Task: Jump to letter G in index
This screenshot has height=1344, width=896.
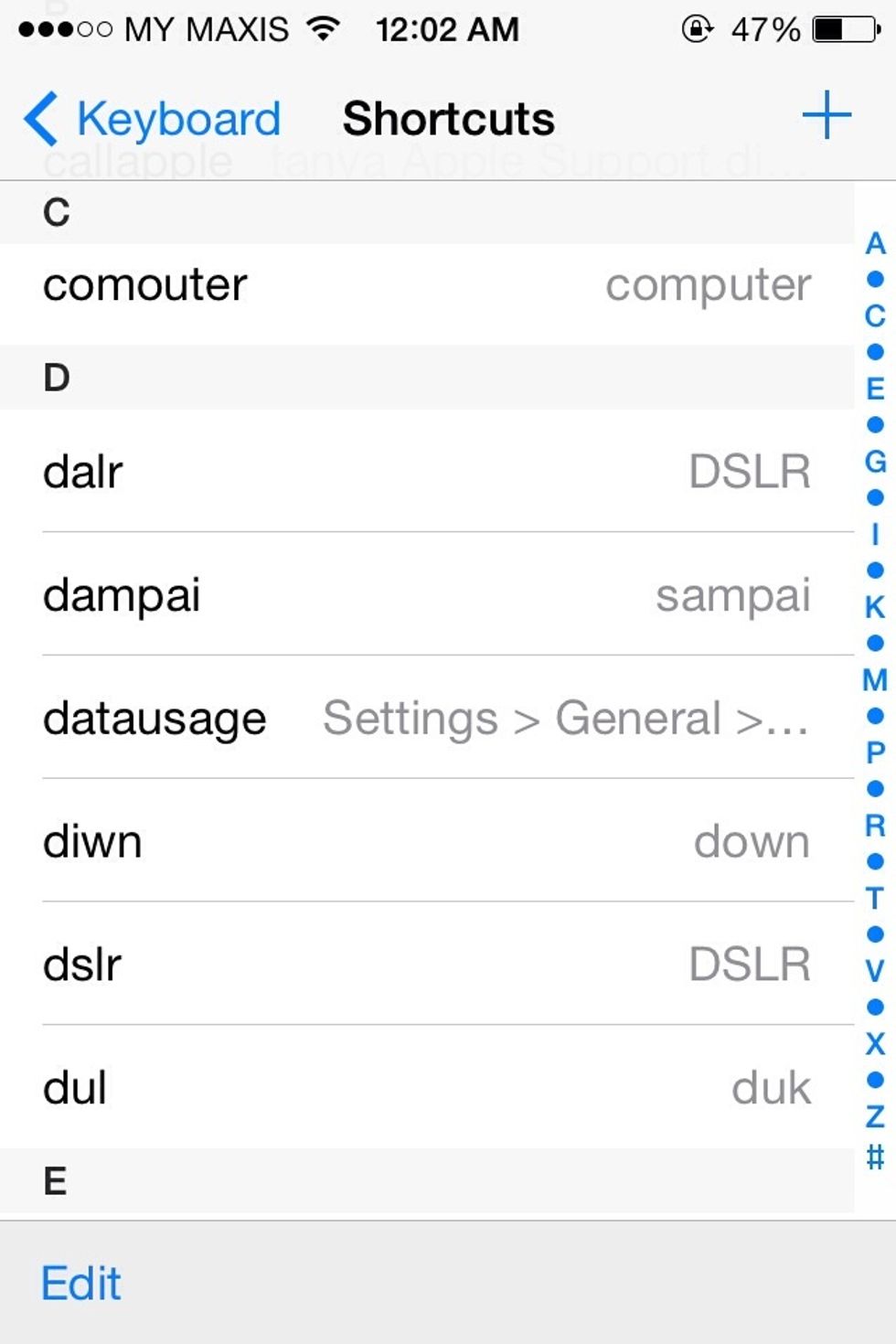Action: click(875, 462)
